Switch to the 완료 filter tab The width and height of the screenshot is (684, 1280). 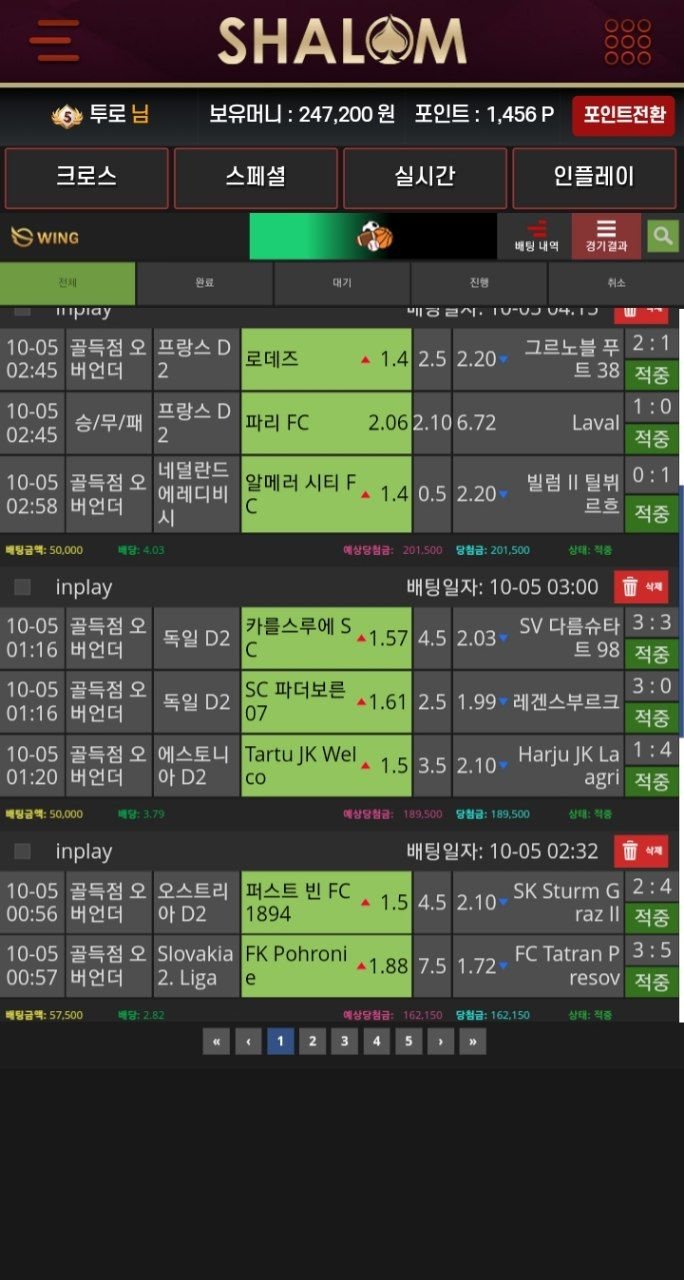point(205,284)
